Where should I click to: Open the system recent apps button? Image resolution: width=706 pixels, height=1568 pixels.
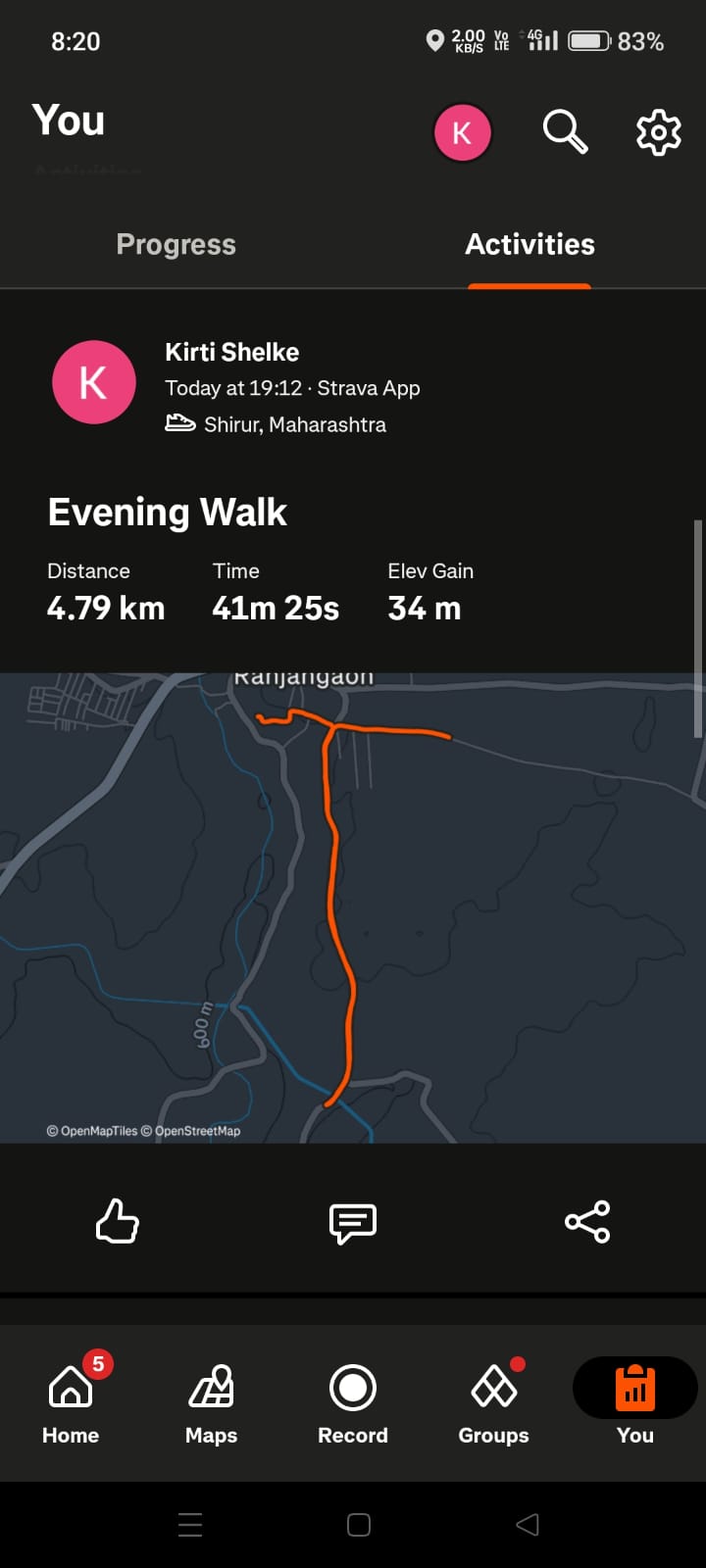(x=190, y=1524)
